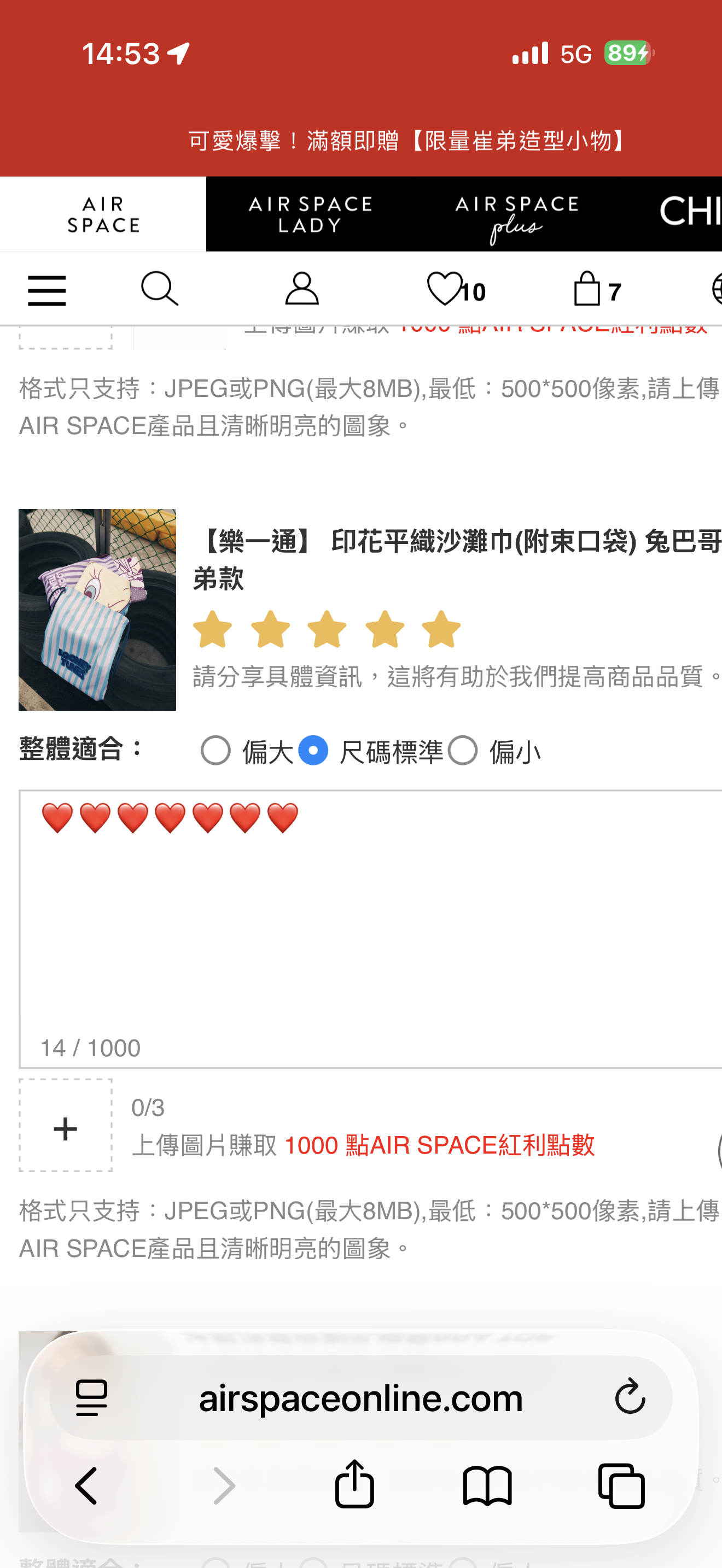722x1568 pixels.
Task: Add a photo with the plus box
Action: [x=66, y=1126]
